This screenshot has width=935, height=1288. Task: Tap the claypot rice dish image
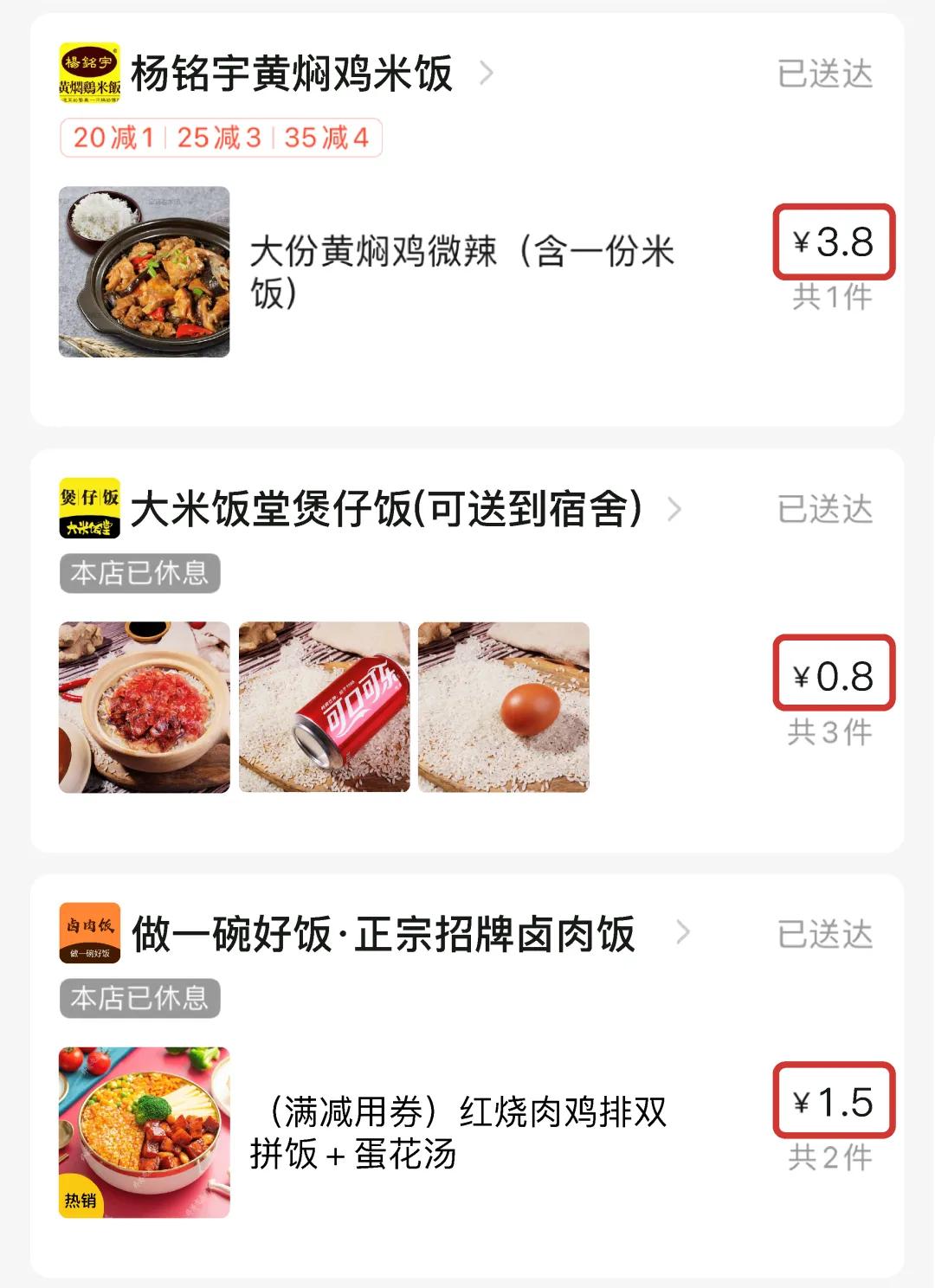143,708
